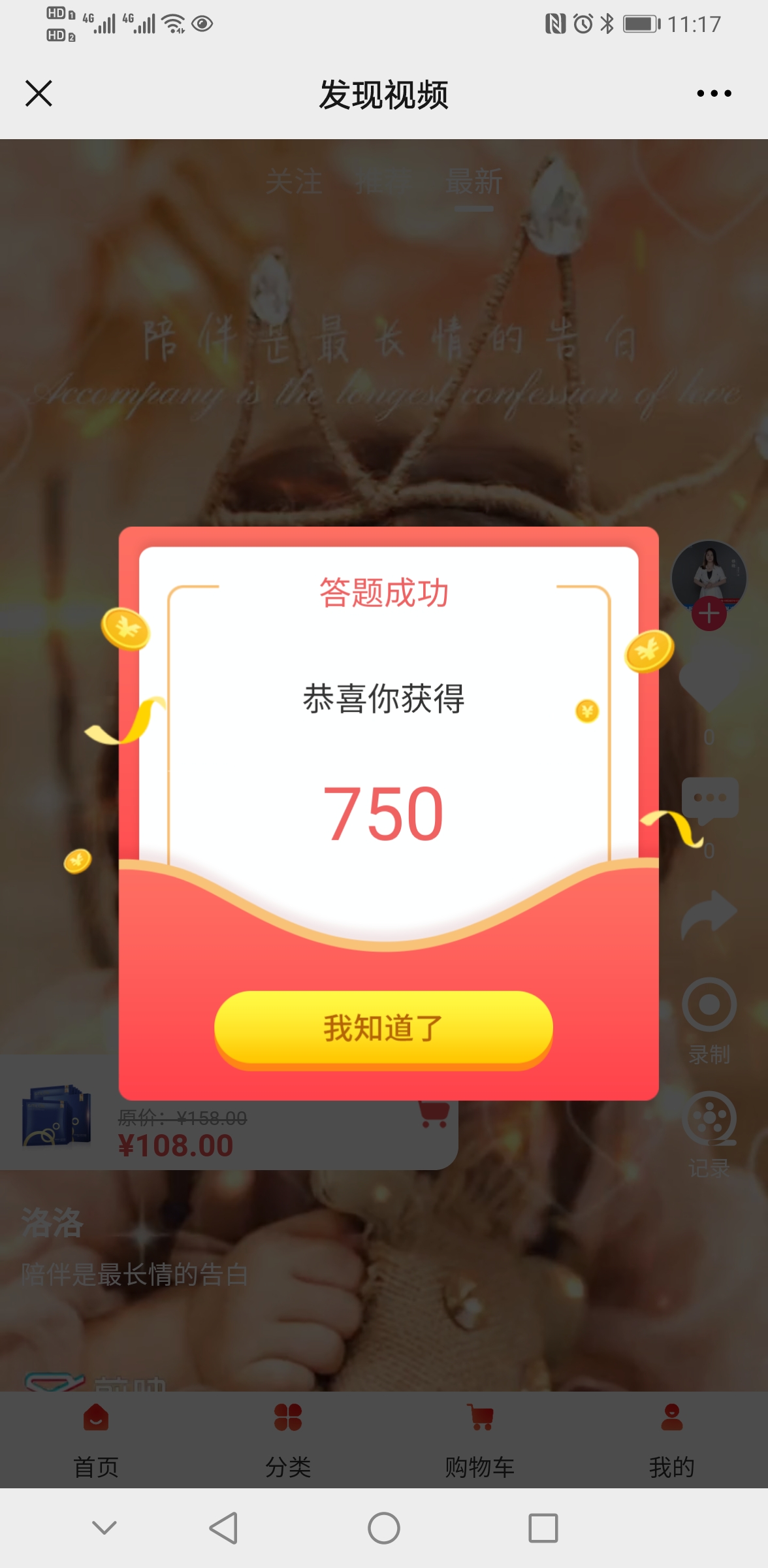This screenshot has height=1568, width=768.
Task: Tap the system back button
Action: pyautogui.click(x=223, y=1528)
